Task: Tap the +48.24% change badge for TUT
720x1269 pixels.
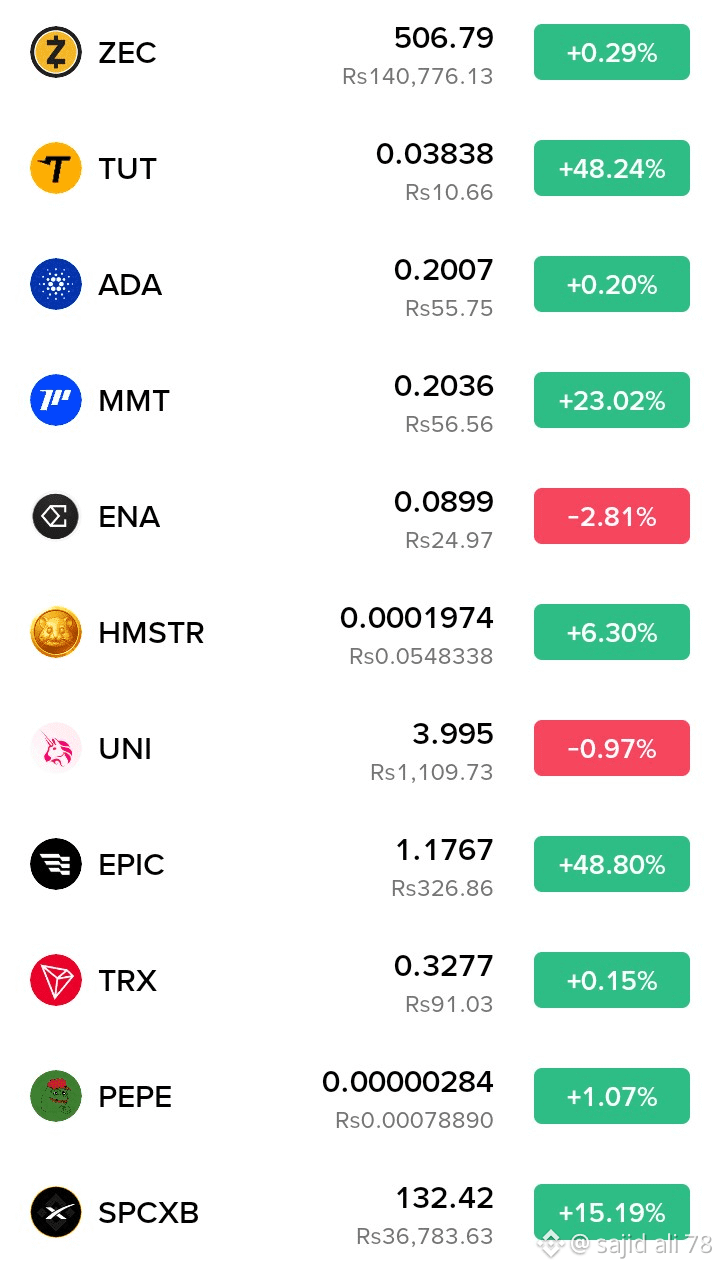Action: pyautogui.click(x=612, y=168)
